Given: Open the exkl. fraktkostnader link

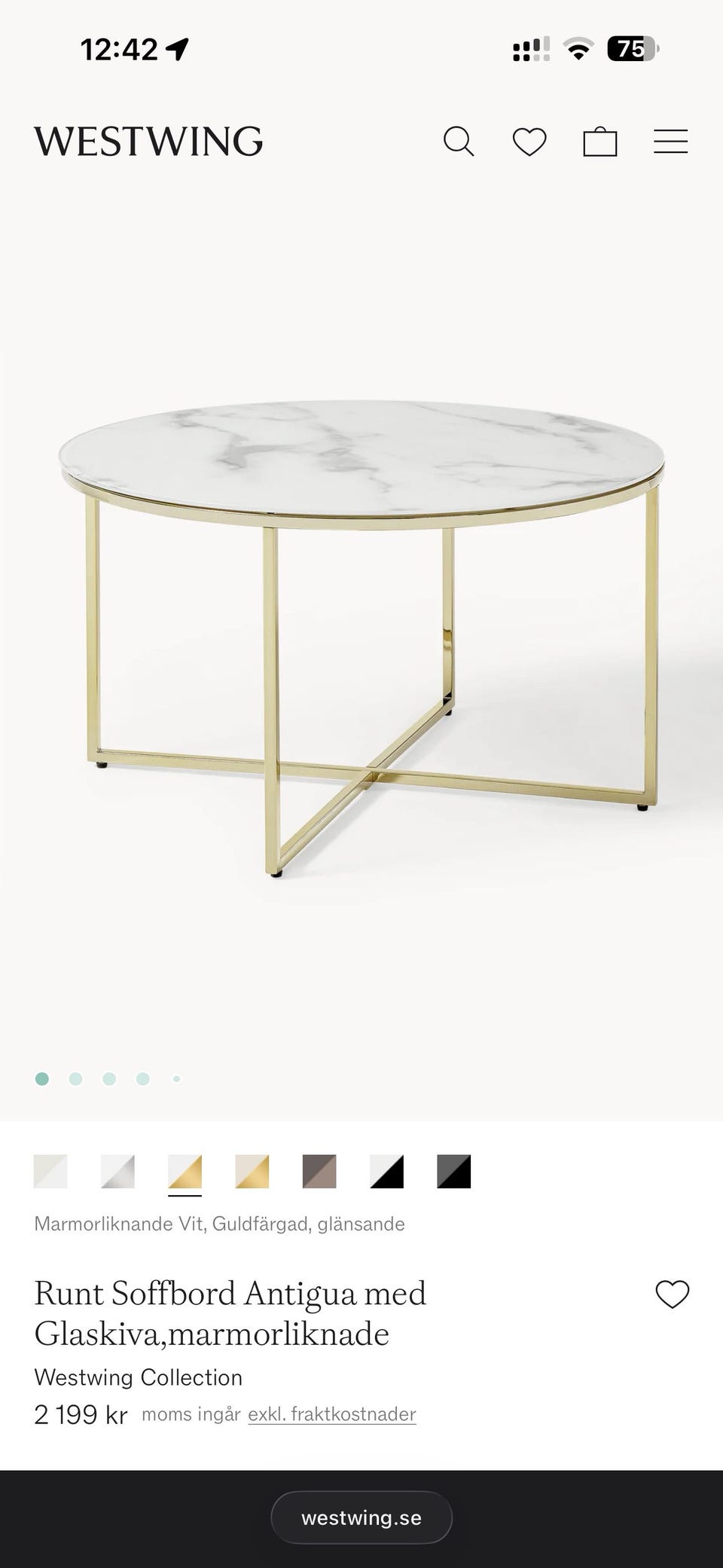Looking at the screenshot, I should point(332,1414).
